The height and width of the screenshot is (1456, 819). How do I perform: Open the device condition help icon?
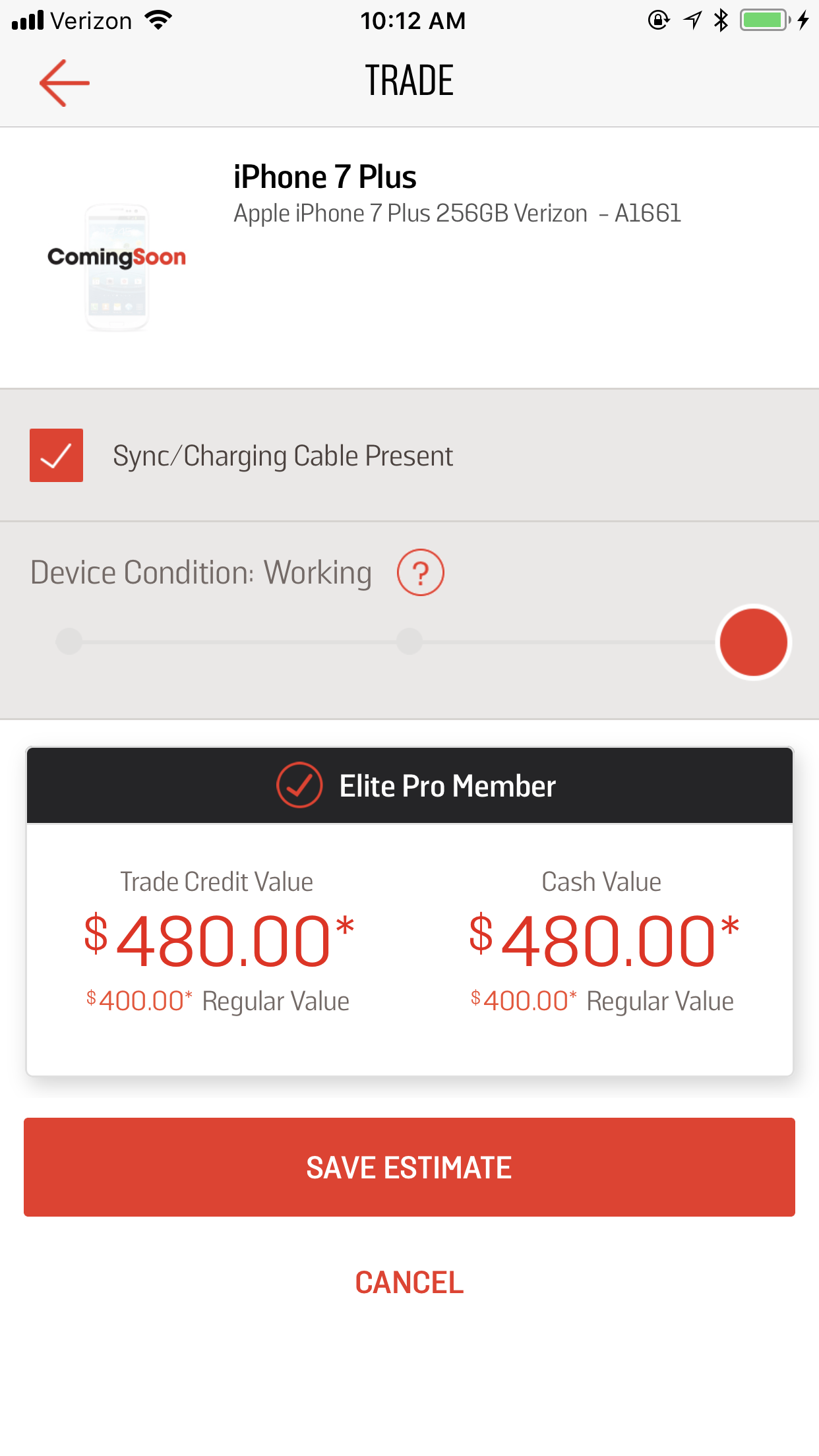(421, 572)
